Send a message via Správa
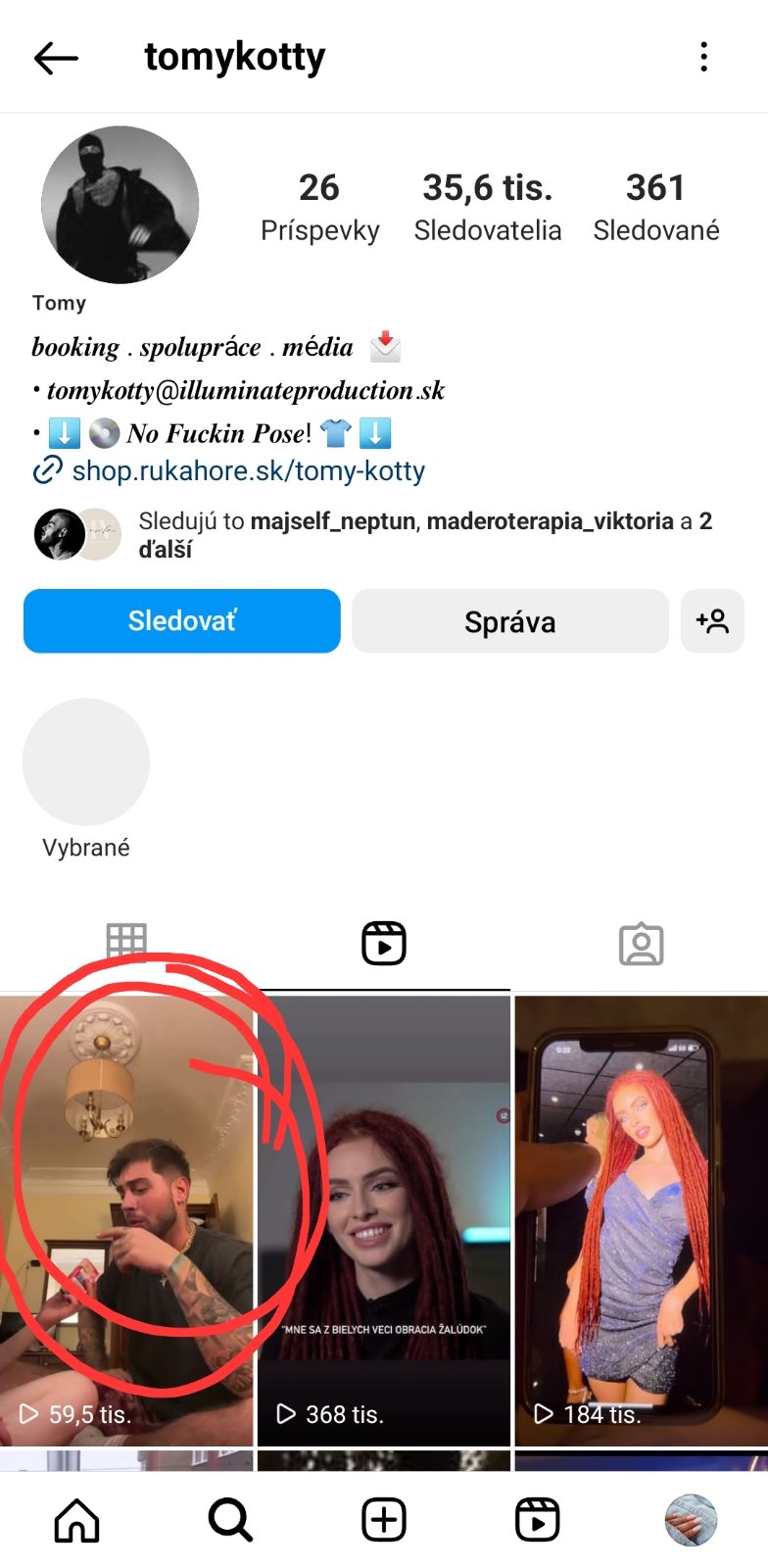This screenshot has height=1568, width=768. point(509,621)
